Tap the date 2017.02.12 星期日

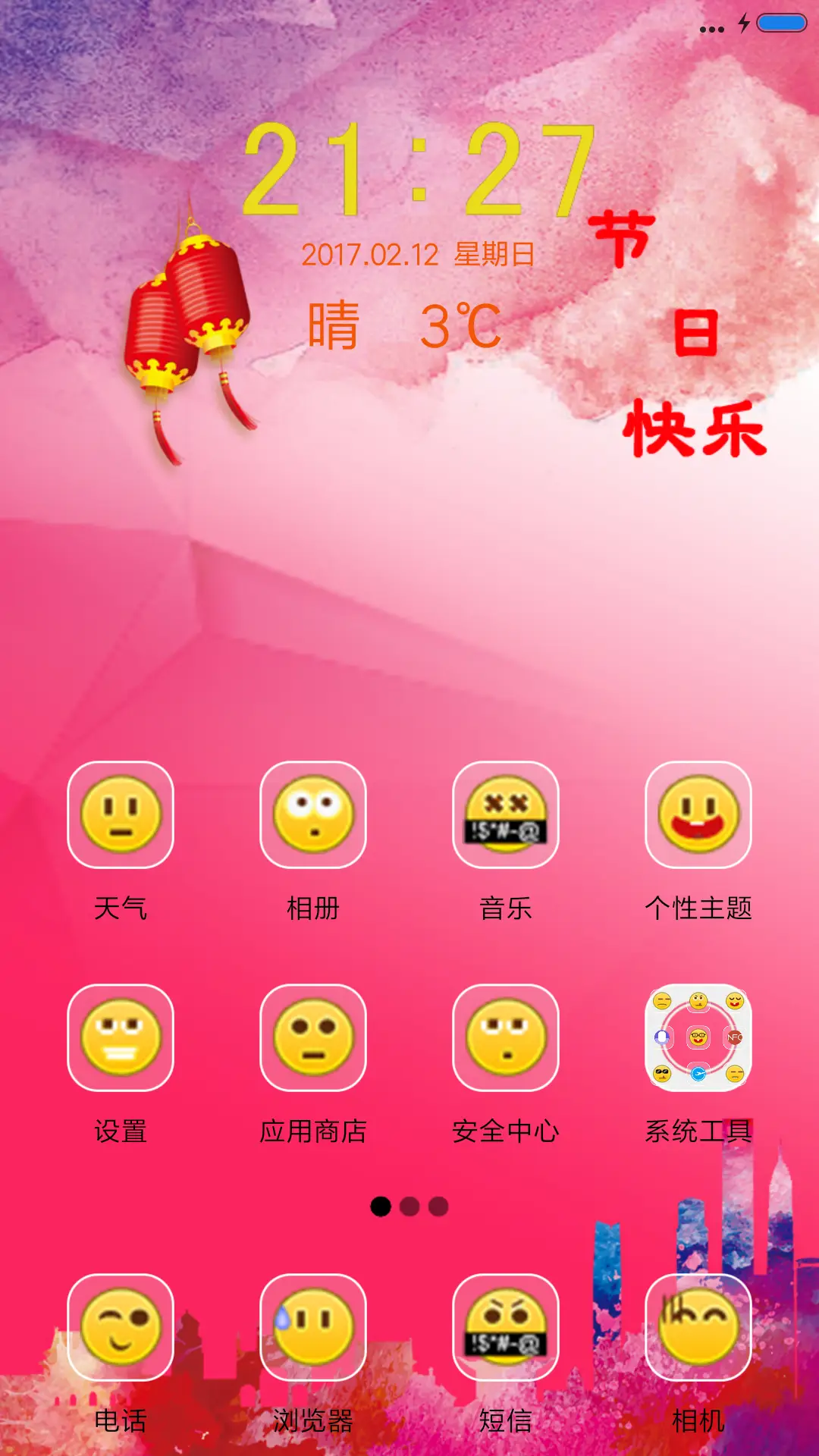click(417, 256)
